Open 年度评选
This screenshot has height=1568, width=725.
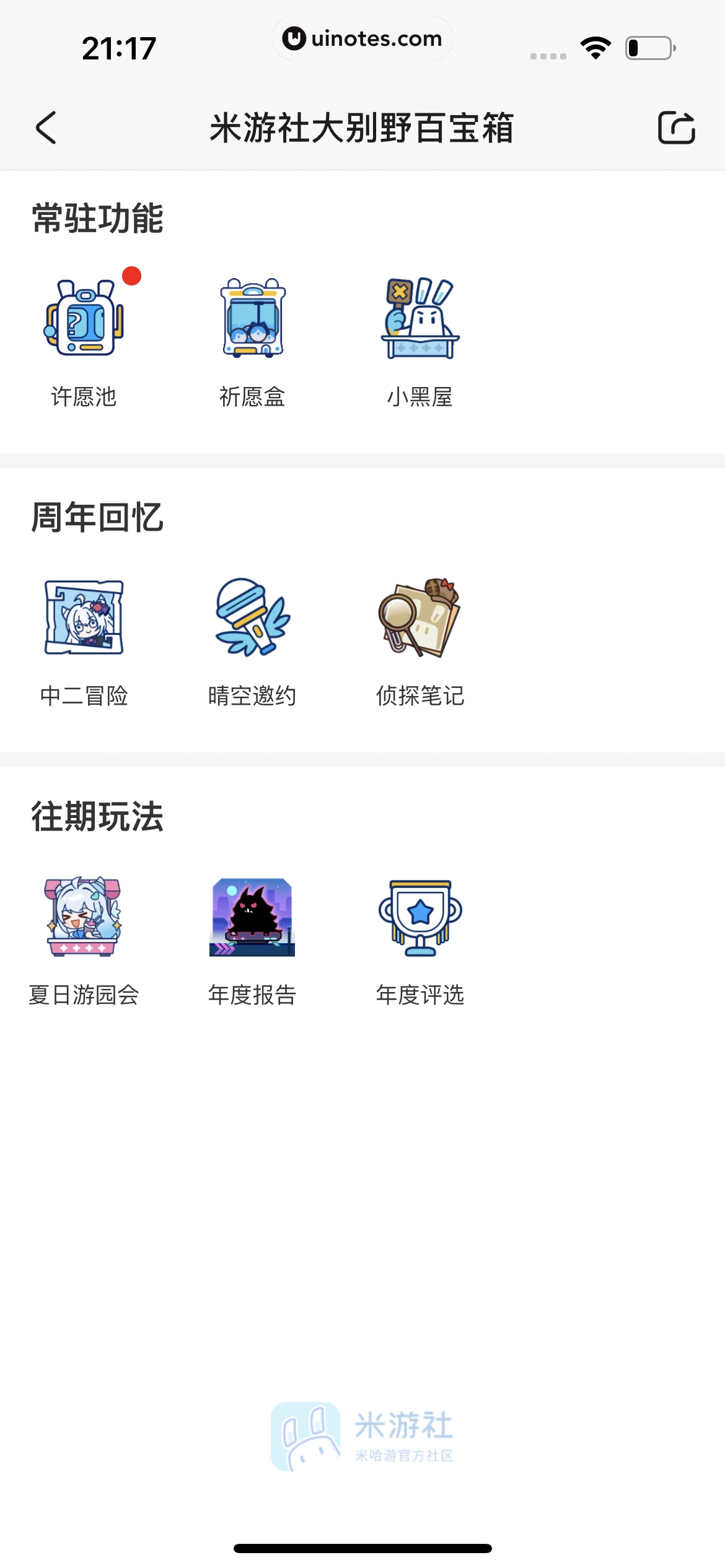(420, 917)
